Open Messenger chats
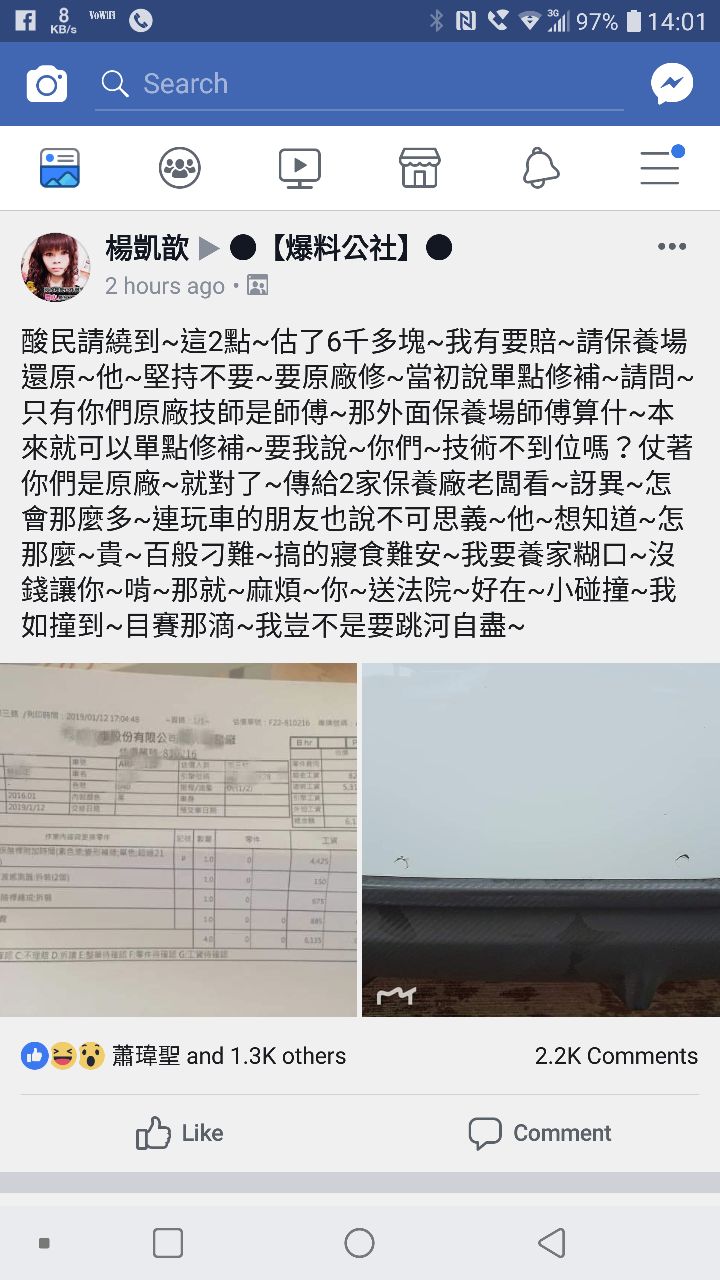This screenshot has width=720, height=1280. (x=672, y=84)
